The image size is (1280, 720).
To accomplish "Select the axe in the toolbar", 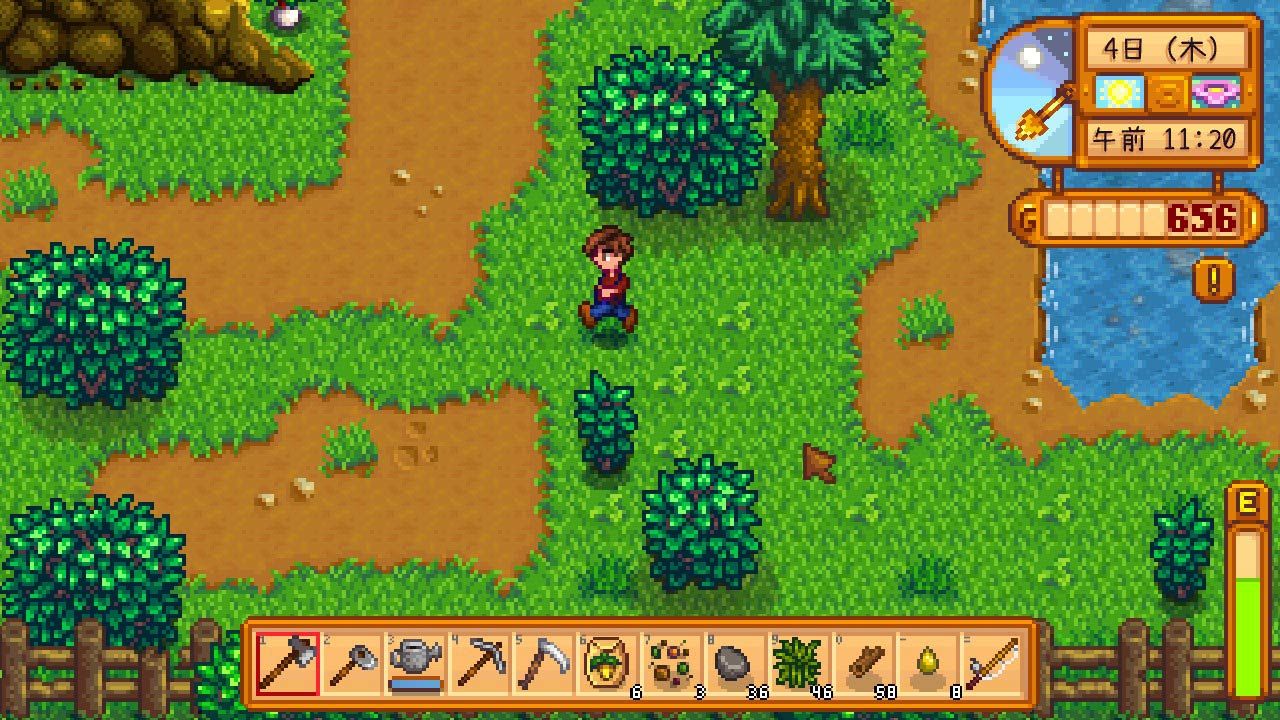I will point(288,664).
